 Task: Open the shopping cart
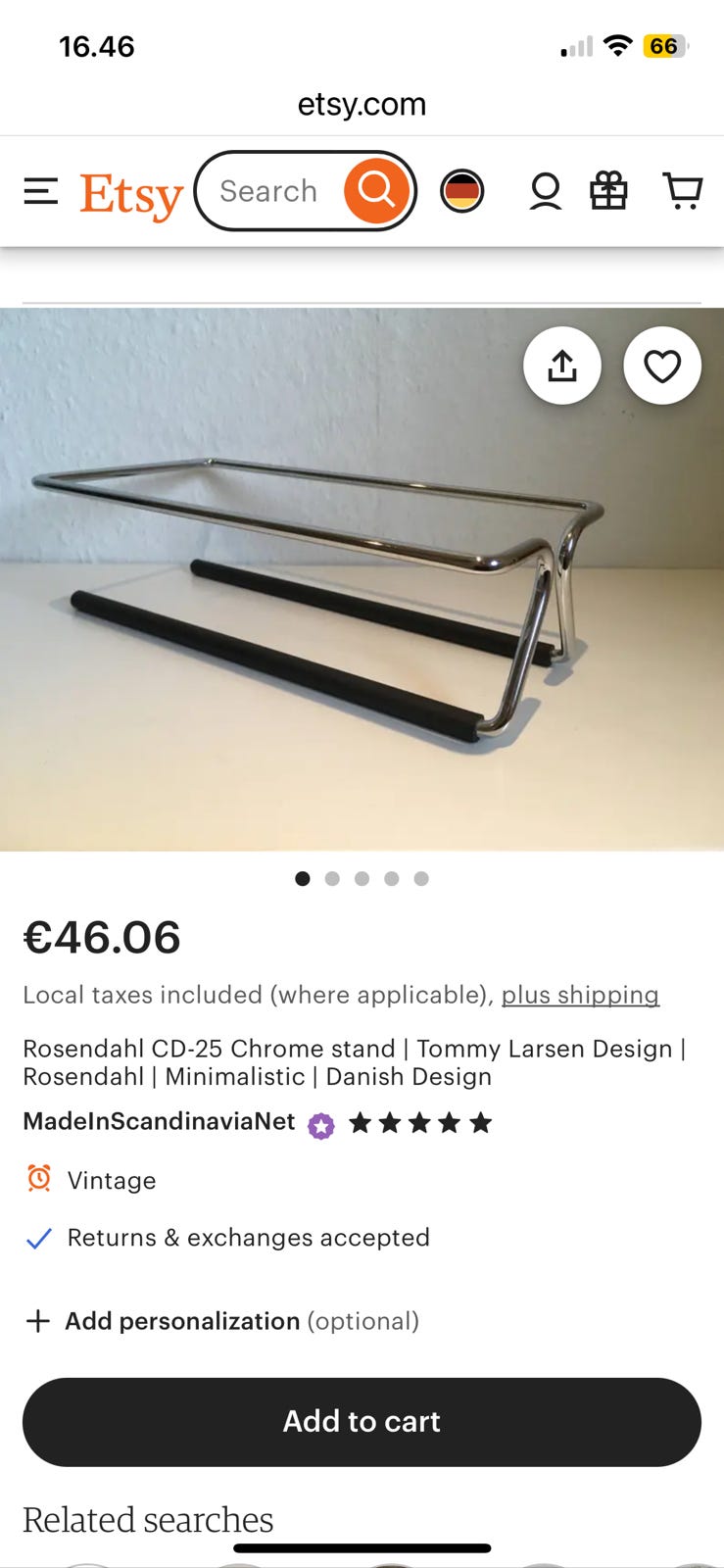pyautogui.click(x=684, y=191)
